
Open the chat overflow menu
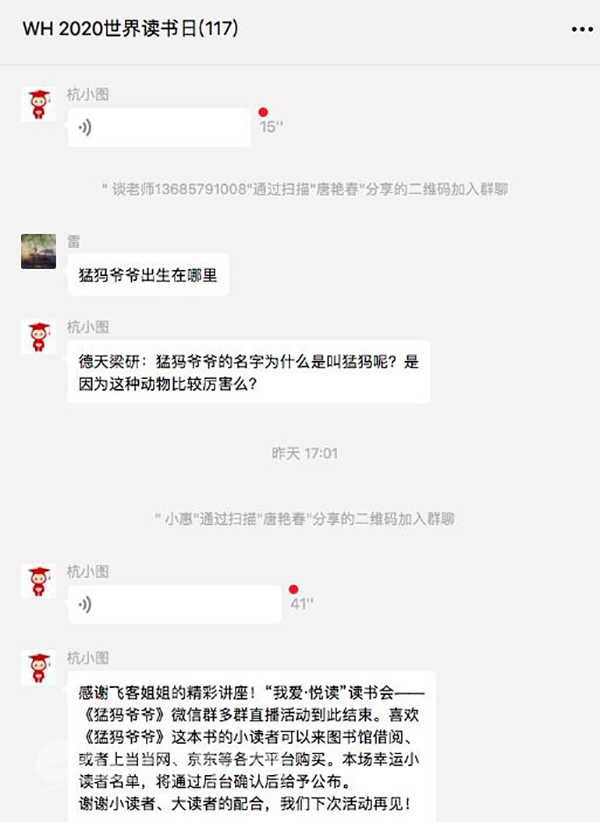[x=581, y=30]
